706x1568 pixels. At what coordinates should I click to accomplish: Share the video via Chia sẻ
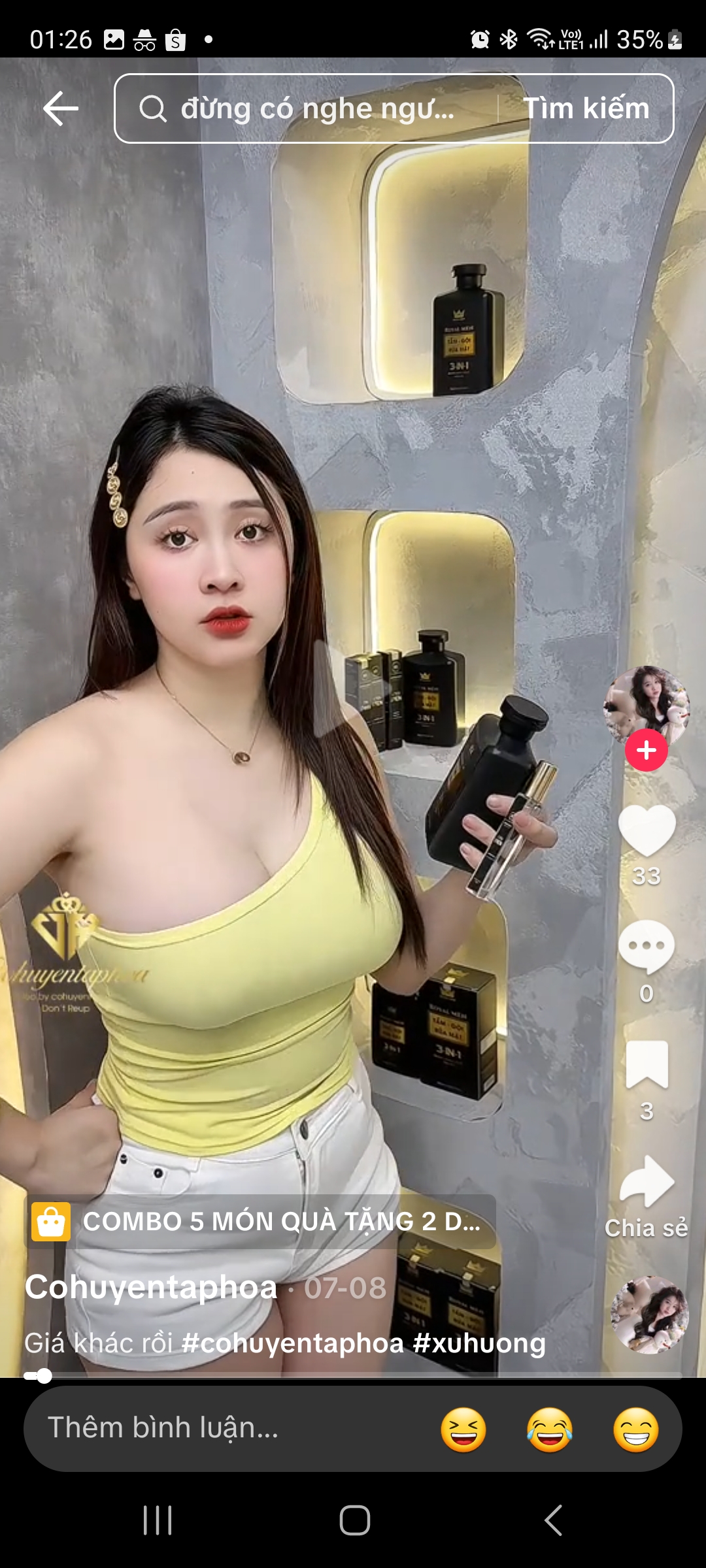[646, 1183]
